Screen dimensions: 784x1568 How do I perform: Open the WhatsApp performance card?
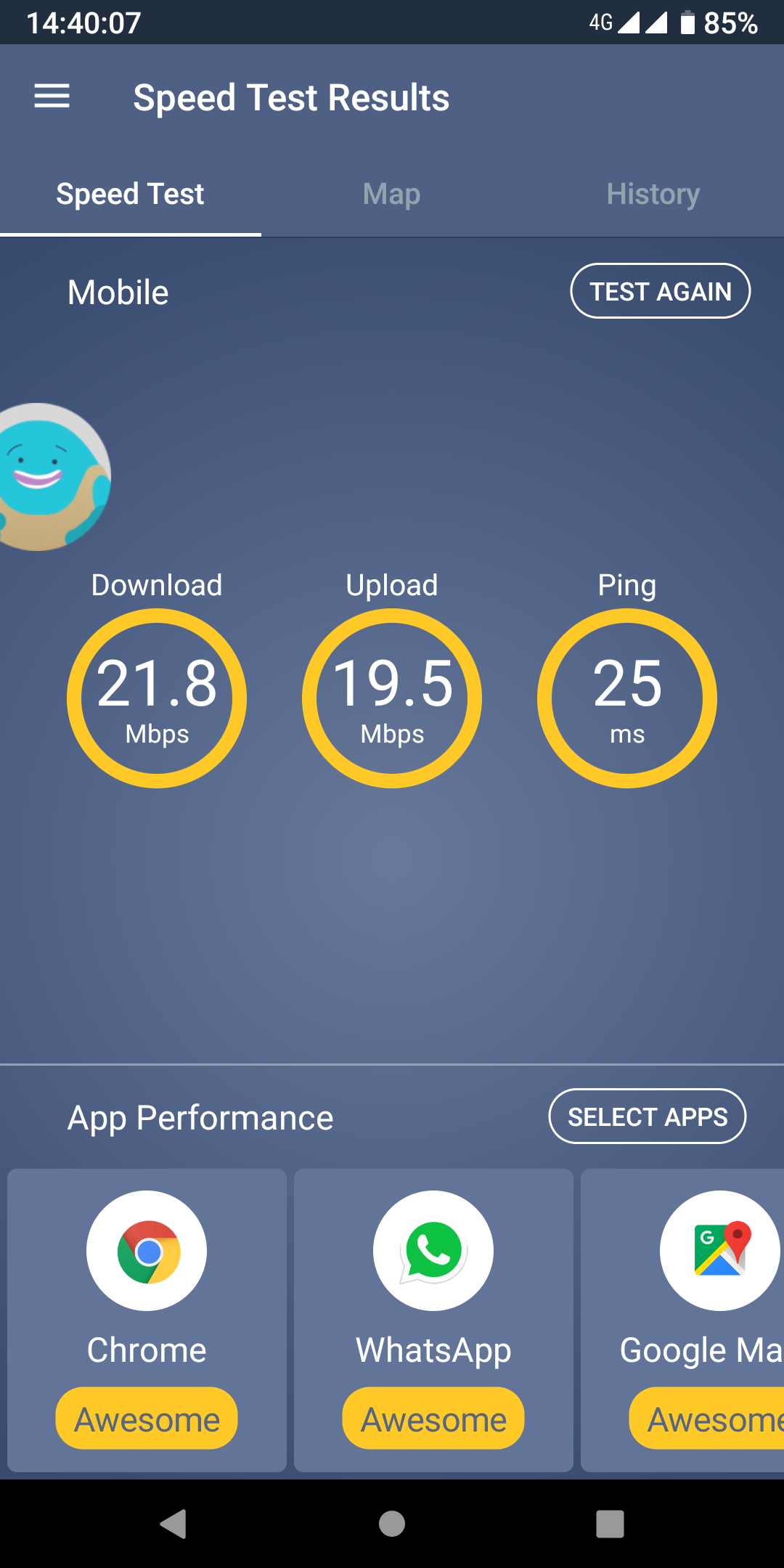point(433,1320)
